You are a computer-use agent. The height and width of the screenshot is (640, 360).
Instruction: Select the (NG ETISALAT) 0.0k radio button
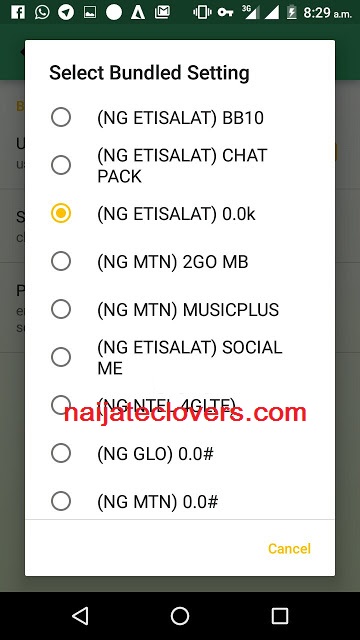(x=61, y=213)
